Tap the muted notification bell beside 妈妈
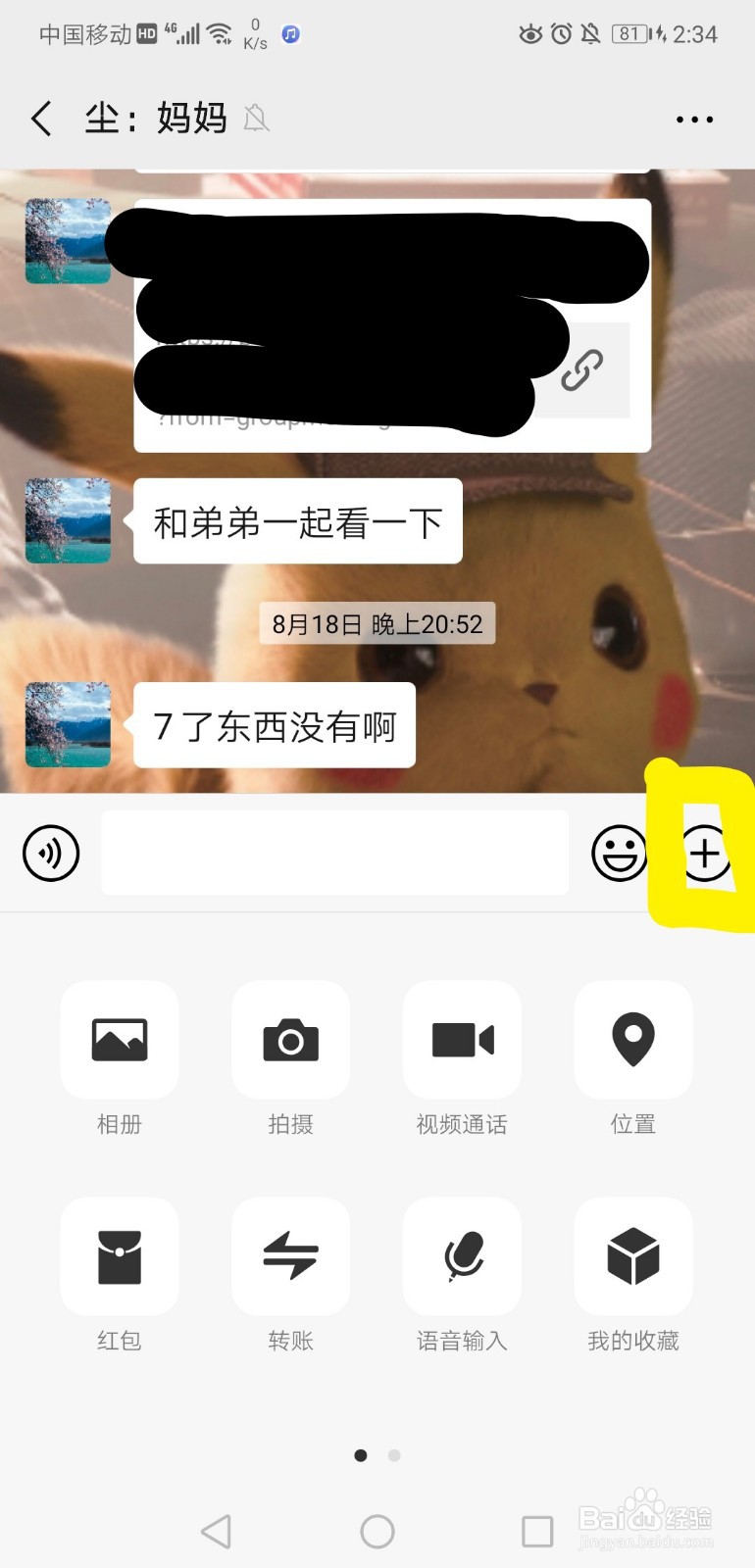Image resolution: width=755 pixels, height=1568 pixels. 256,118
